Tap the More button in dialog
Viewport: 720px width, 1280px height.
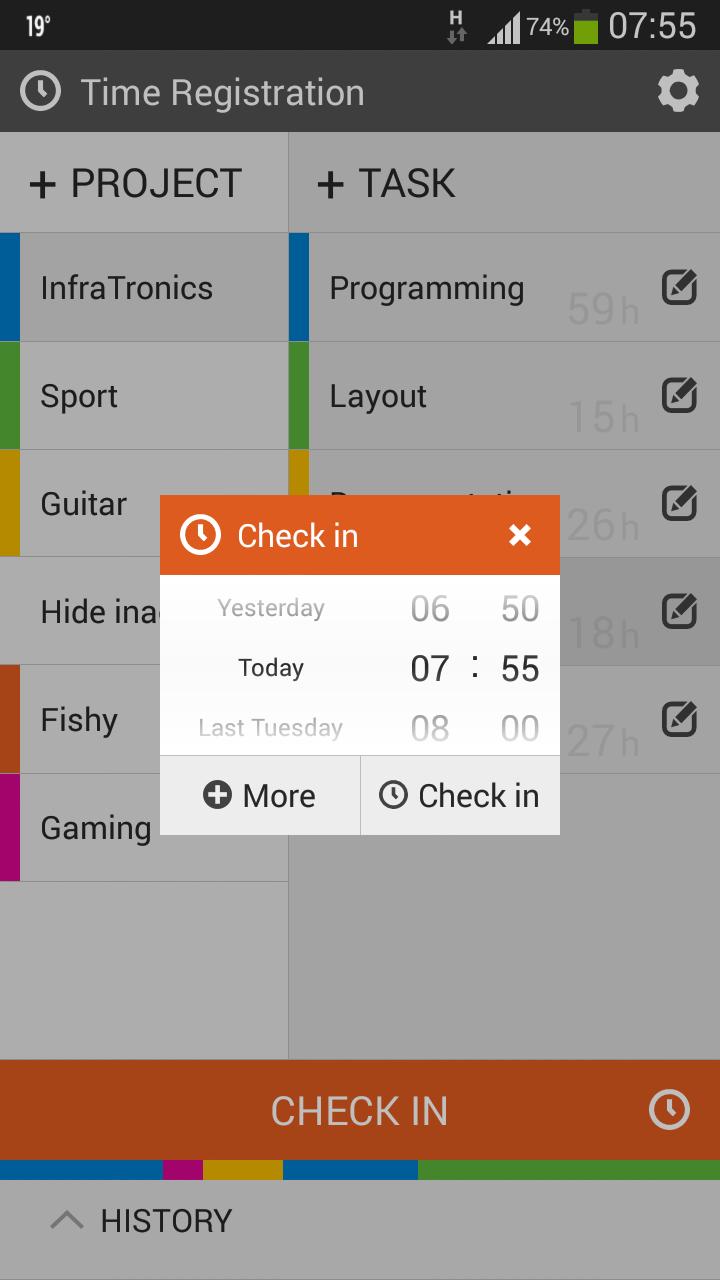[260, 796]
